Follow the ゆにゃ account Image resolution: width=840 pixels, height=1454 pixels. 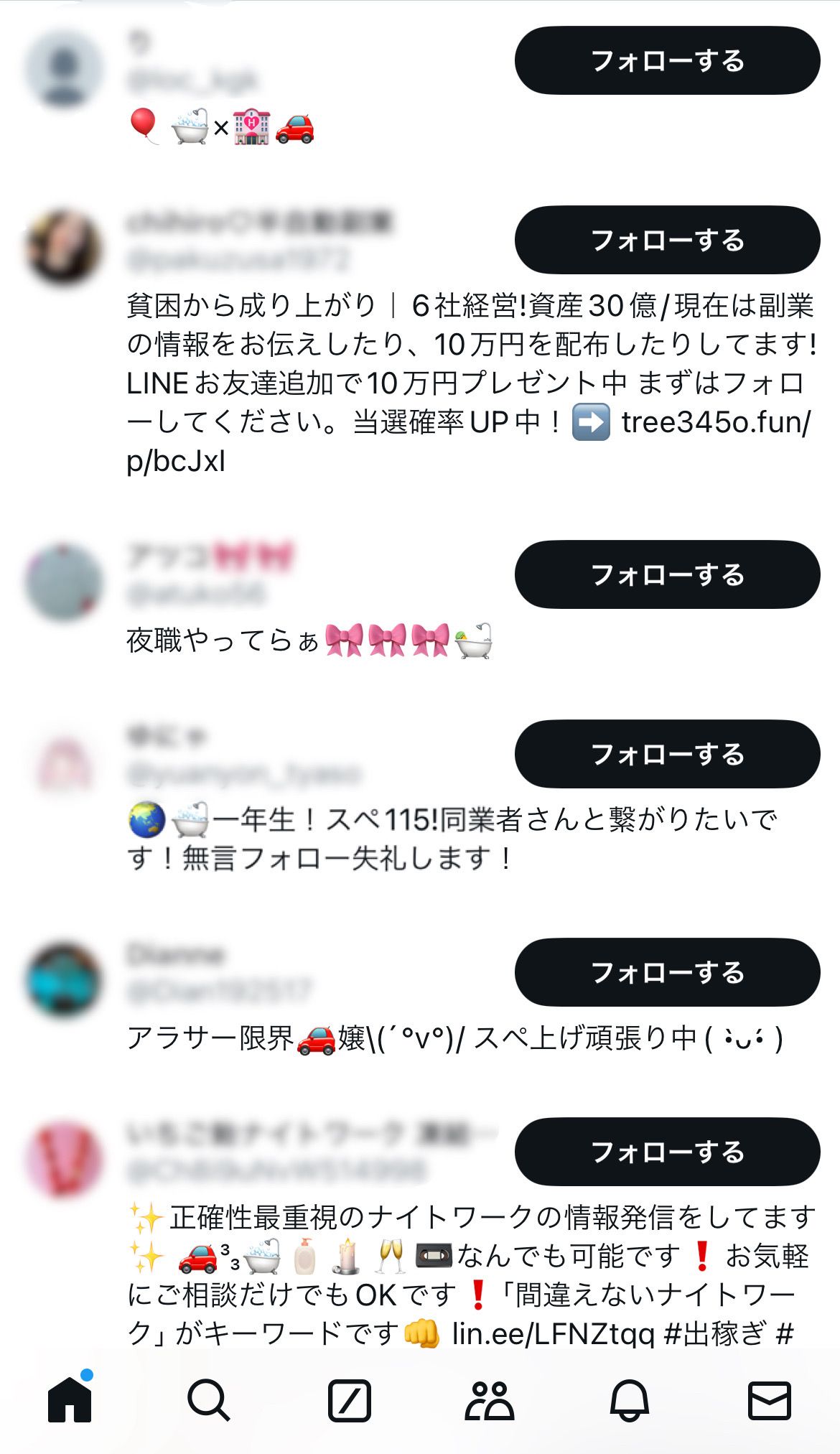tap(668, 755)
